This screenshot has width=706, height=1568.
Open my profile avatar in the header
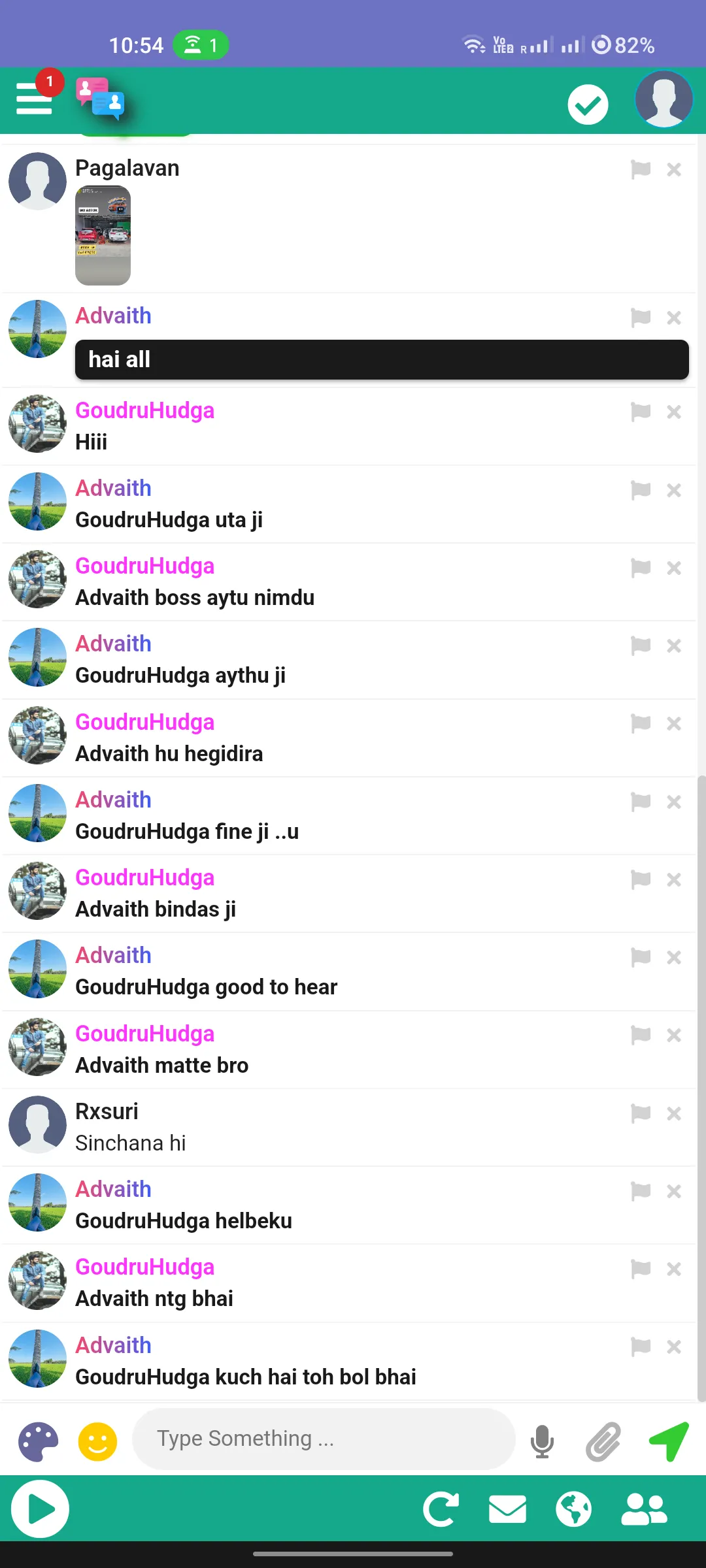[x=664, y=99]
